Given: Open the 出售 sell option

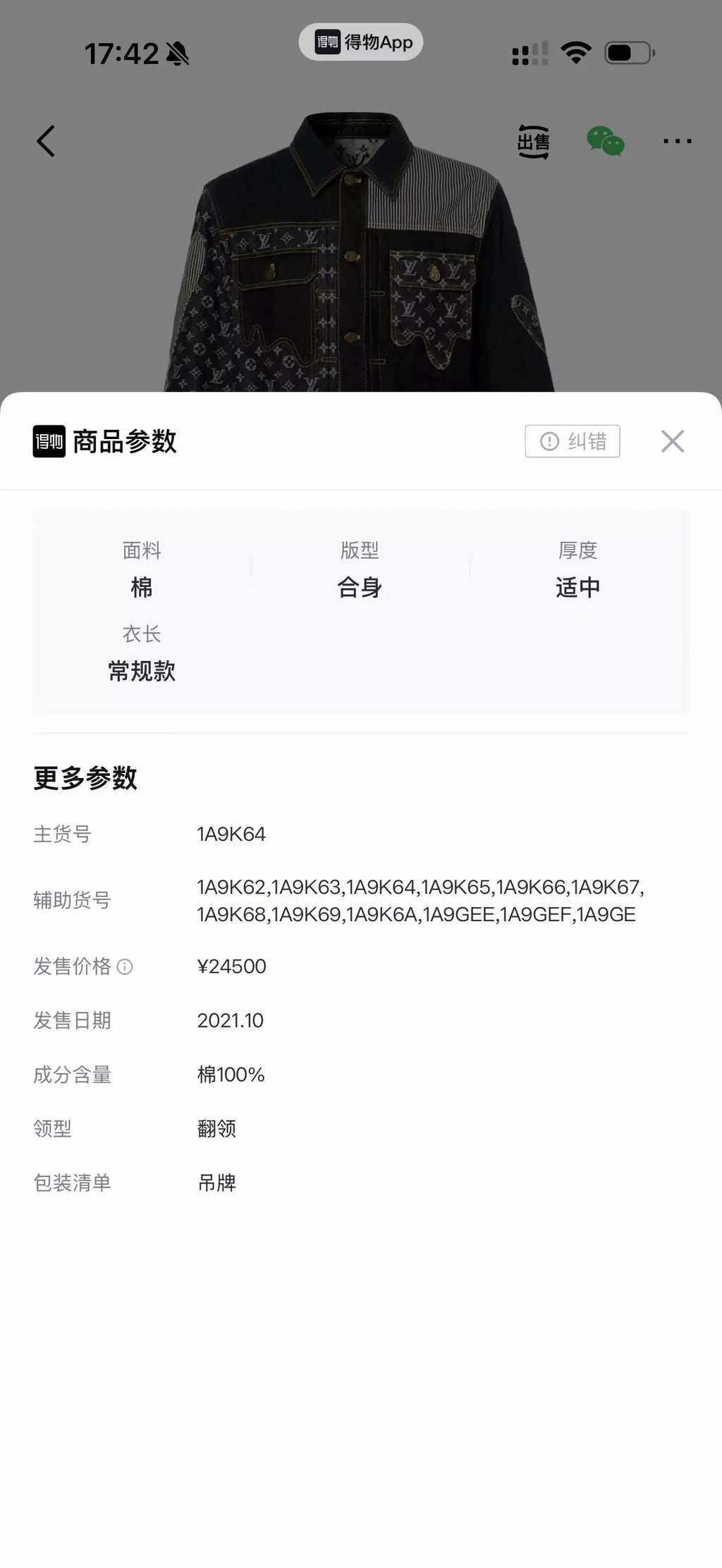Looking at the screenshot, I should pyautogui.click(x=534, y=142).
